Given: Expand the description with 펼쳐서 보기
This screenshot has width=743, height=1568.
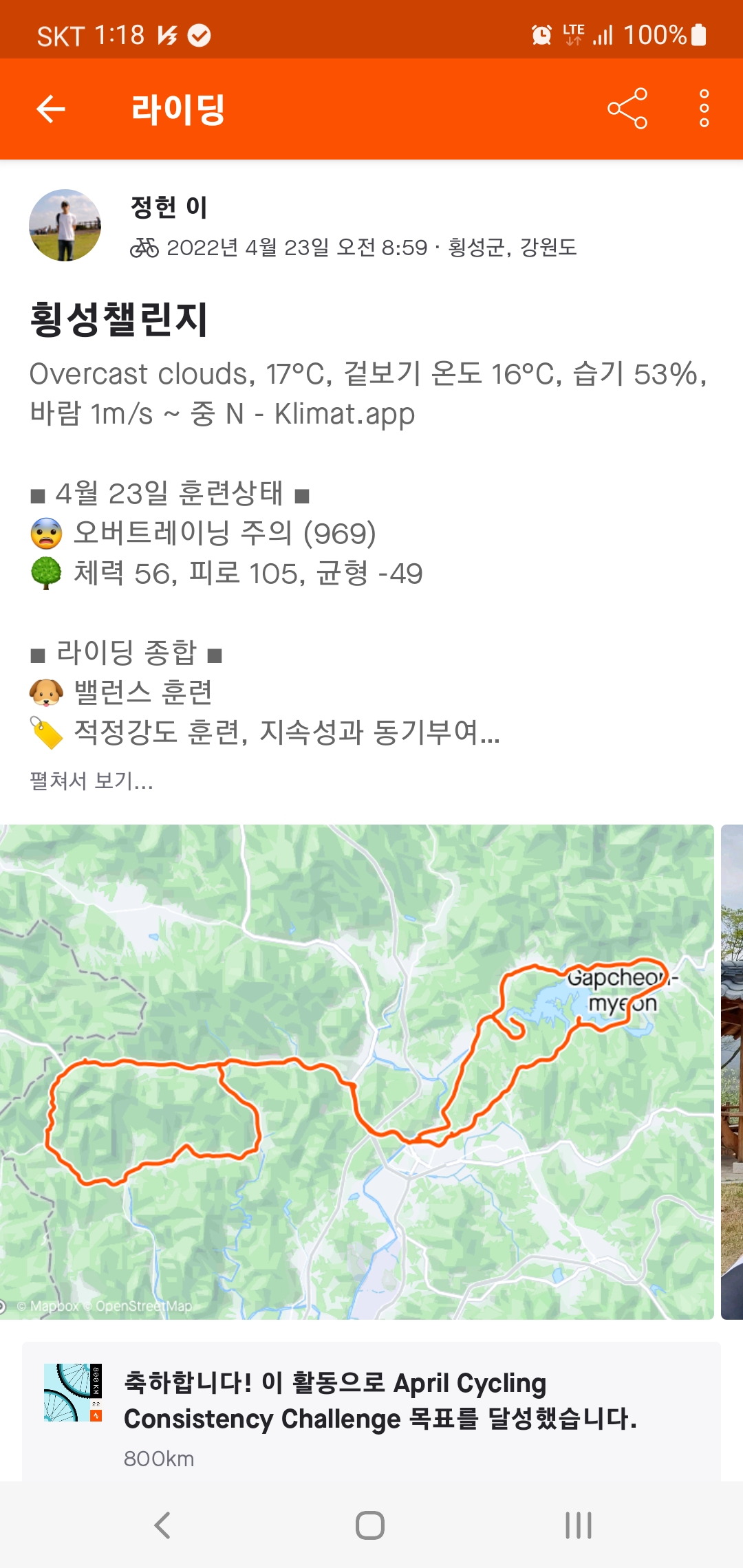Looking at the screenshot, I should 91,781.
